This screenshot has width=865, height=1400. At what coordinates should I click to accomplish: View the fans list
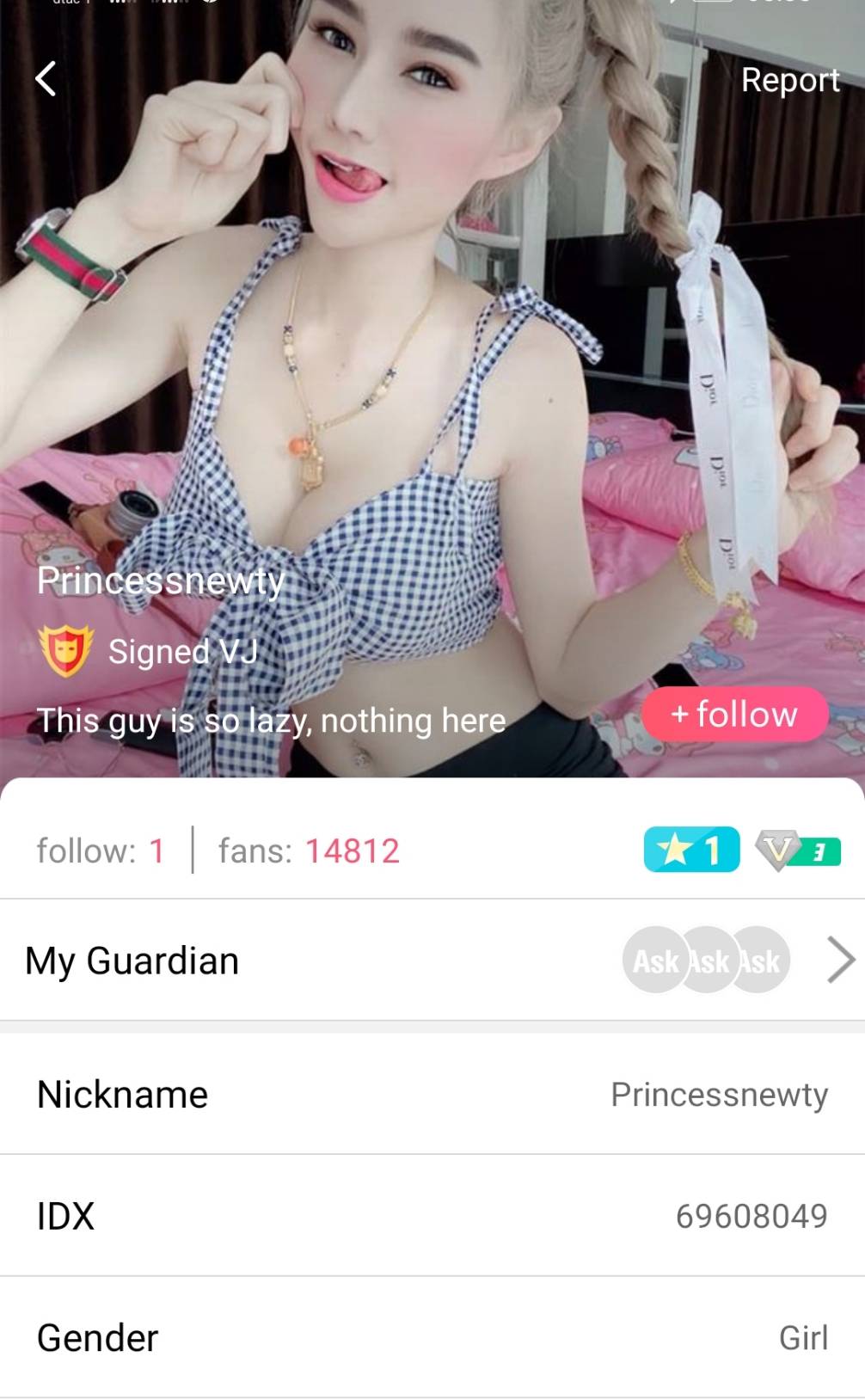[309, 851]
